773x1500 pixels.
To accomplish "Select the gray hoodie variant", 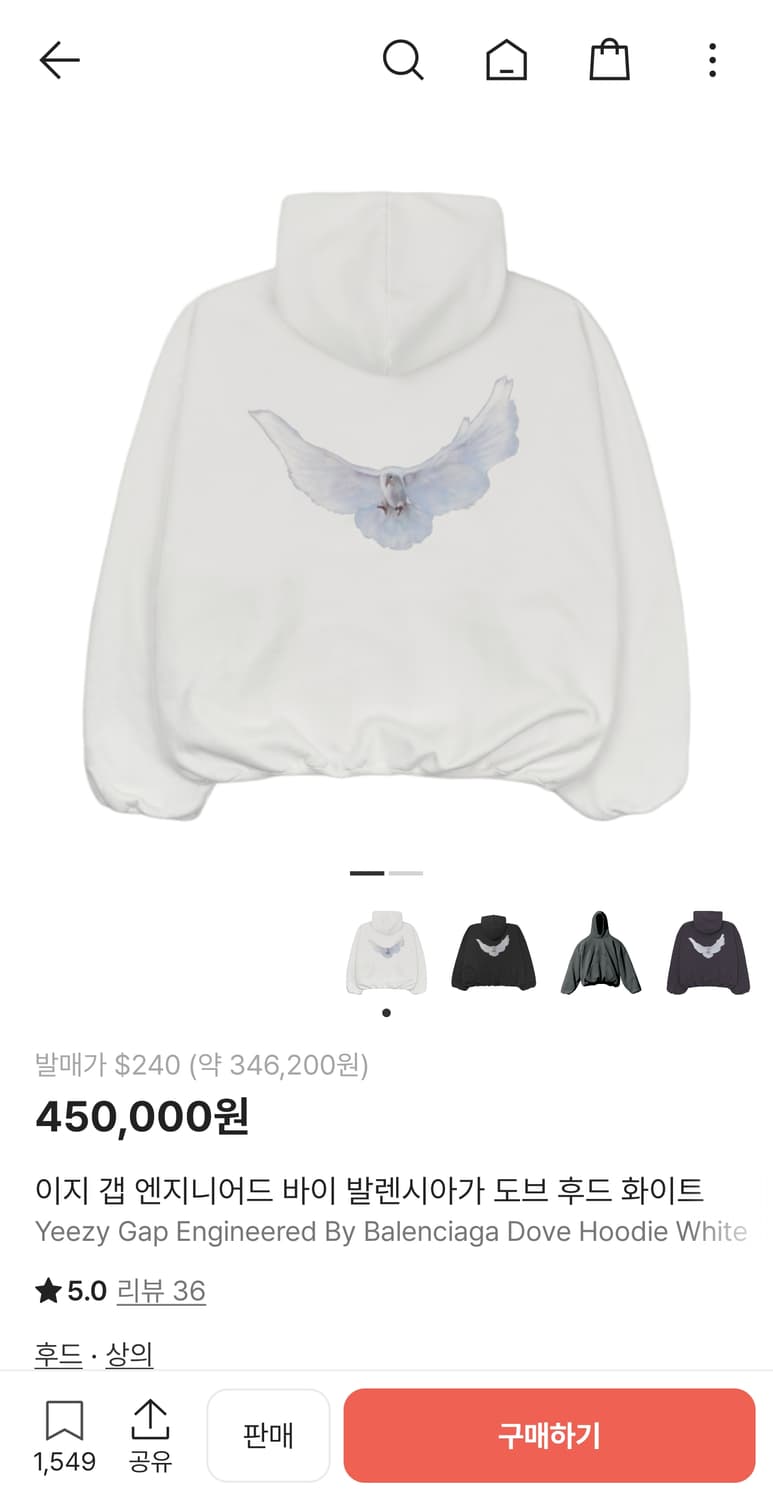I will pyautogui.click(x=601, y=952).
